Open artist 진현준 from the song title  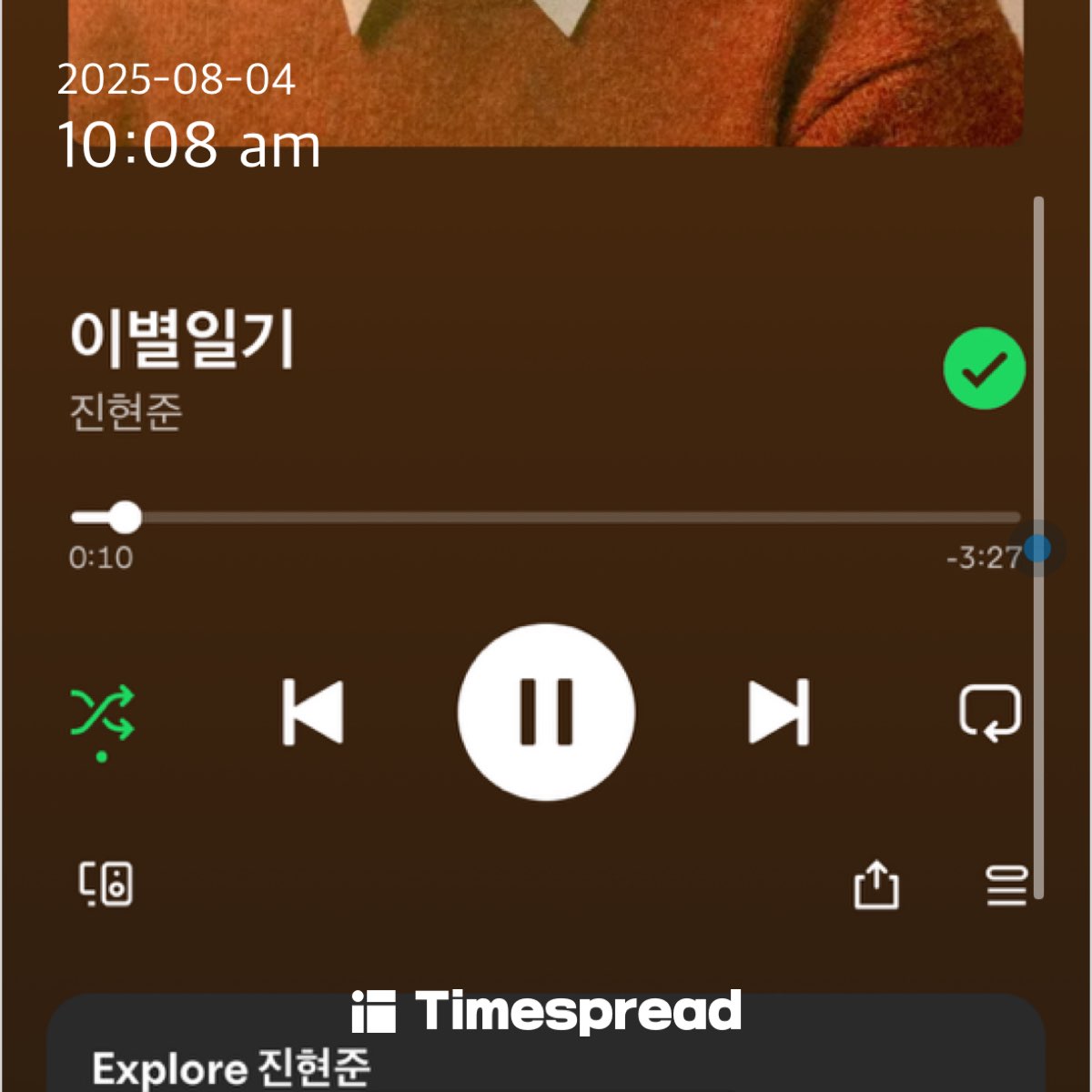(126, 412)
